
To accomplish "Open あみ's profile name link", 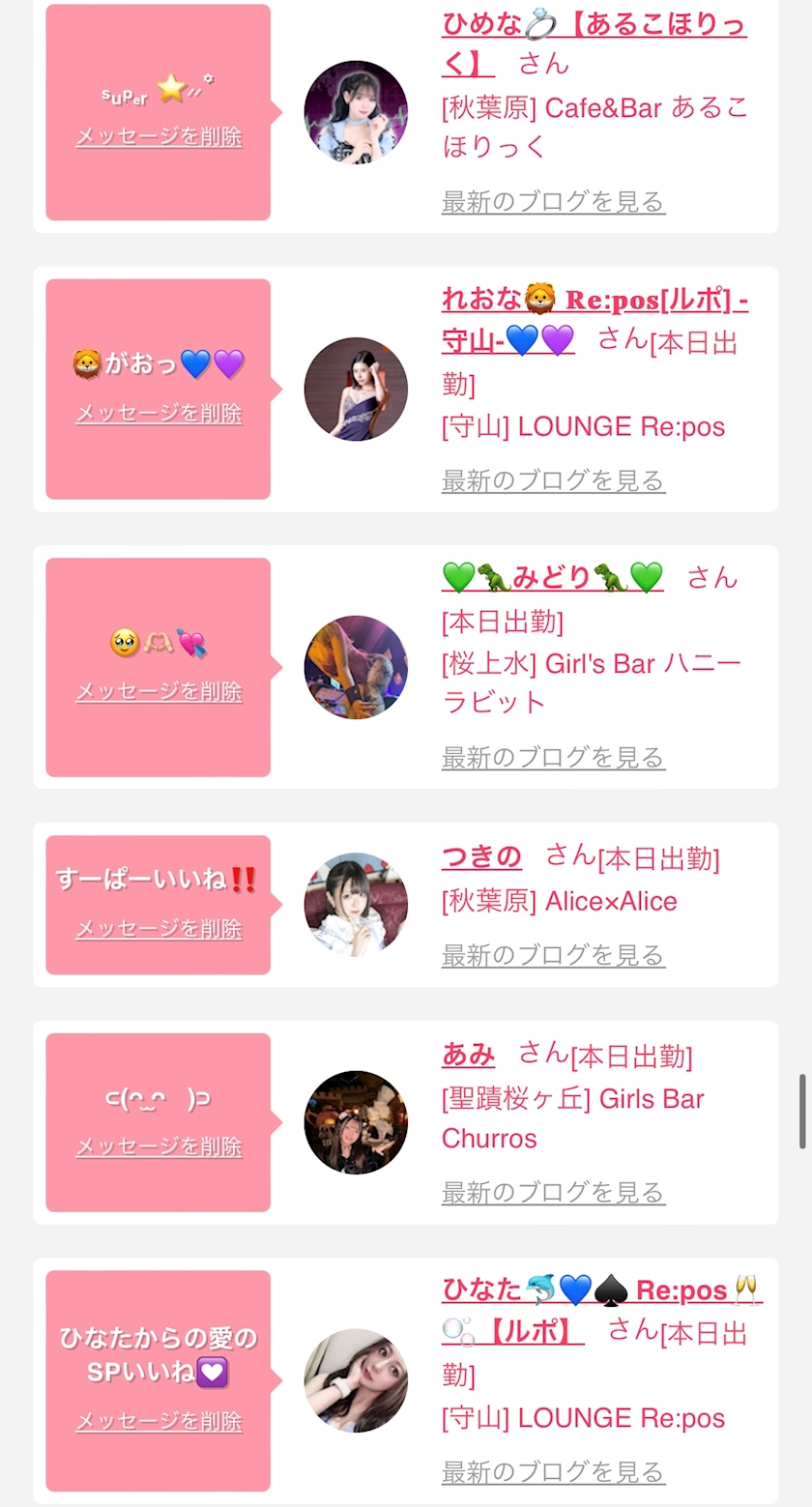I will pyautogui.click(x=468, y=1055).
